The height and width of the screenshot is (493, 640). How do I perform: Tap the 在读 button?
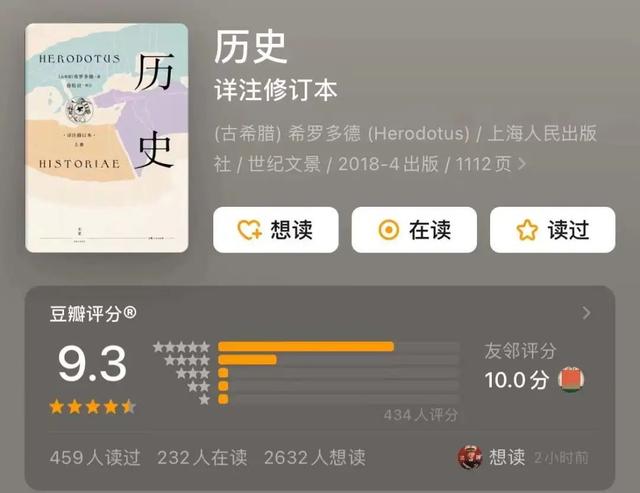[x=414, y=230]
